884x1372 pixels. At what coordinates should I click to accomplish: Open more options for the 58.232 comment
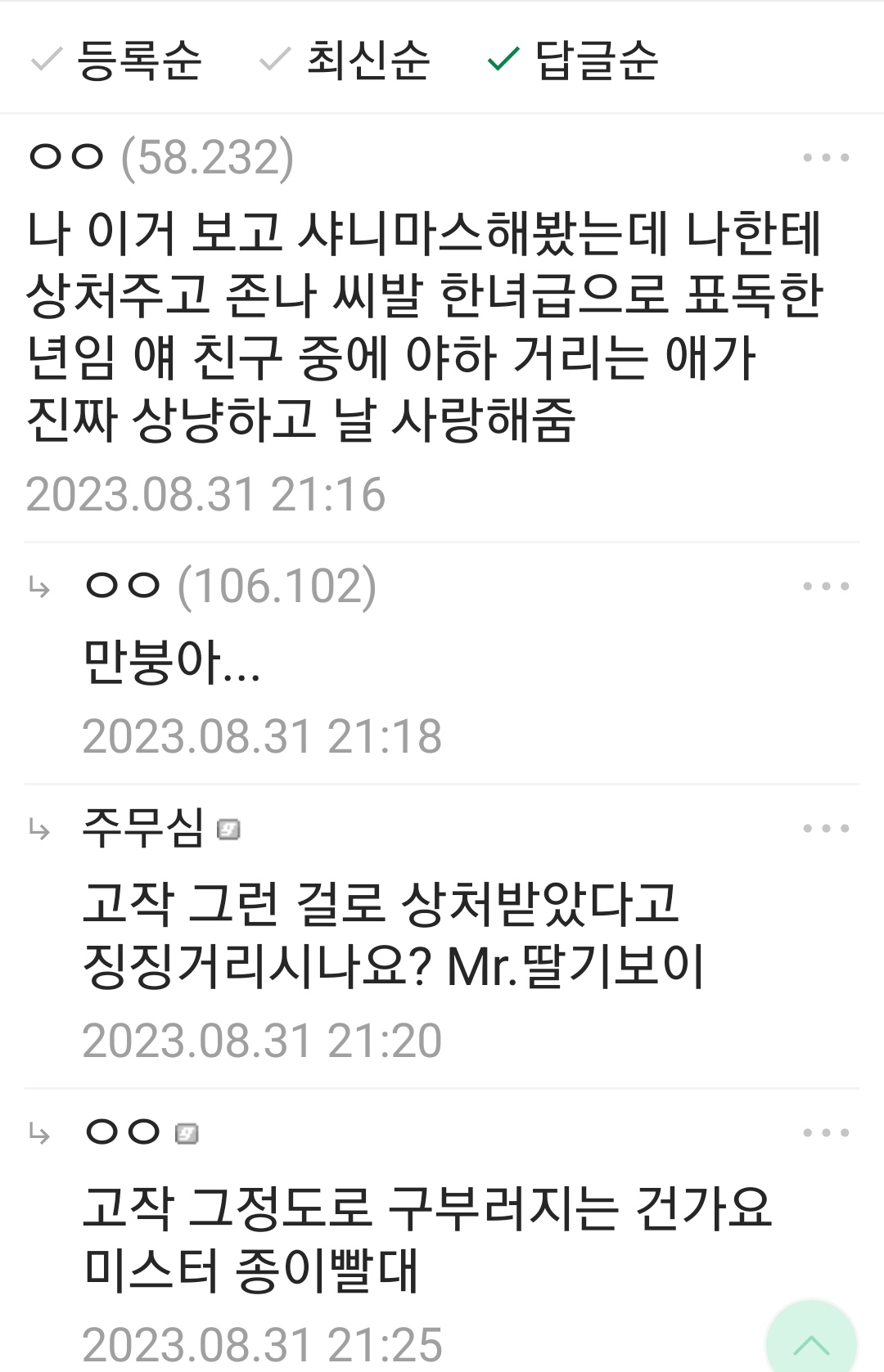coord(826,158)
